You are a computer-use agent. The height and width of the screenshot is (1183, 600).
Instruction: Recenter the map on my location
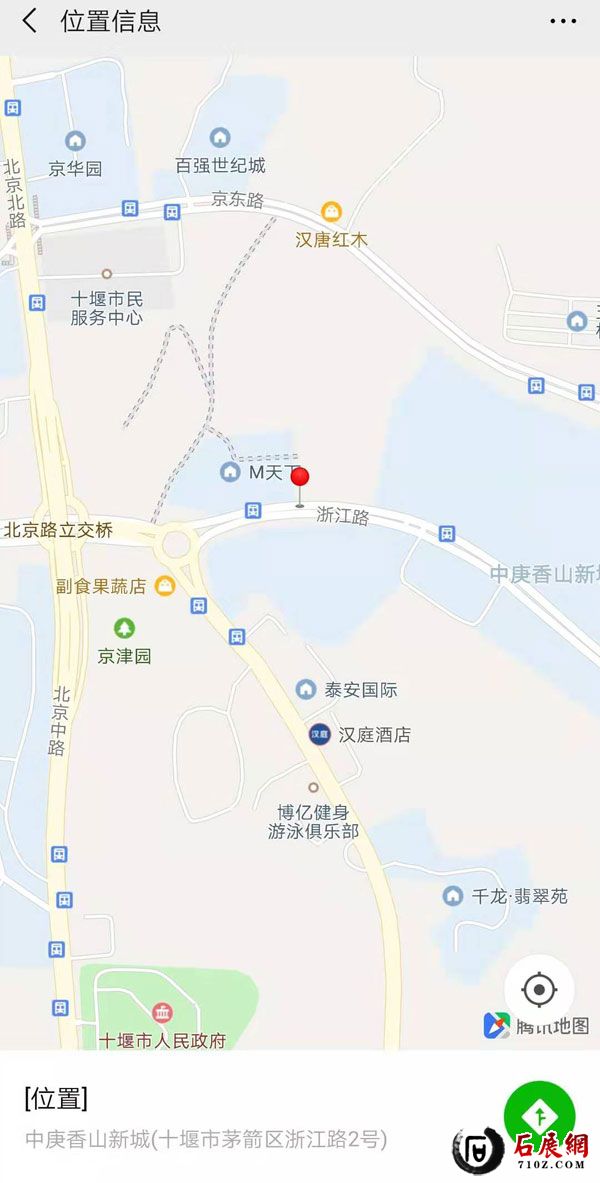click(x=539, y=990)
